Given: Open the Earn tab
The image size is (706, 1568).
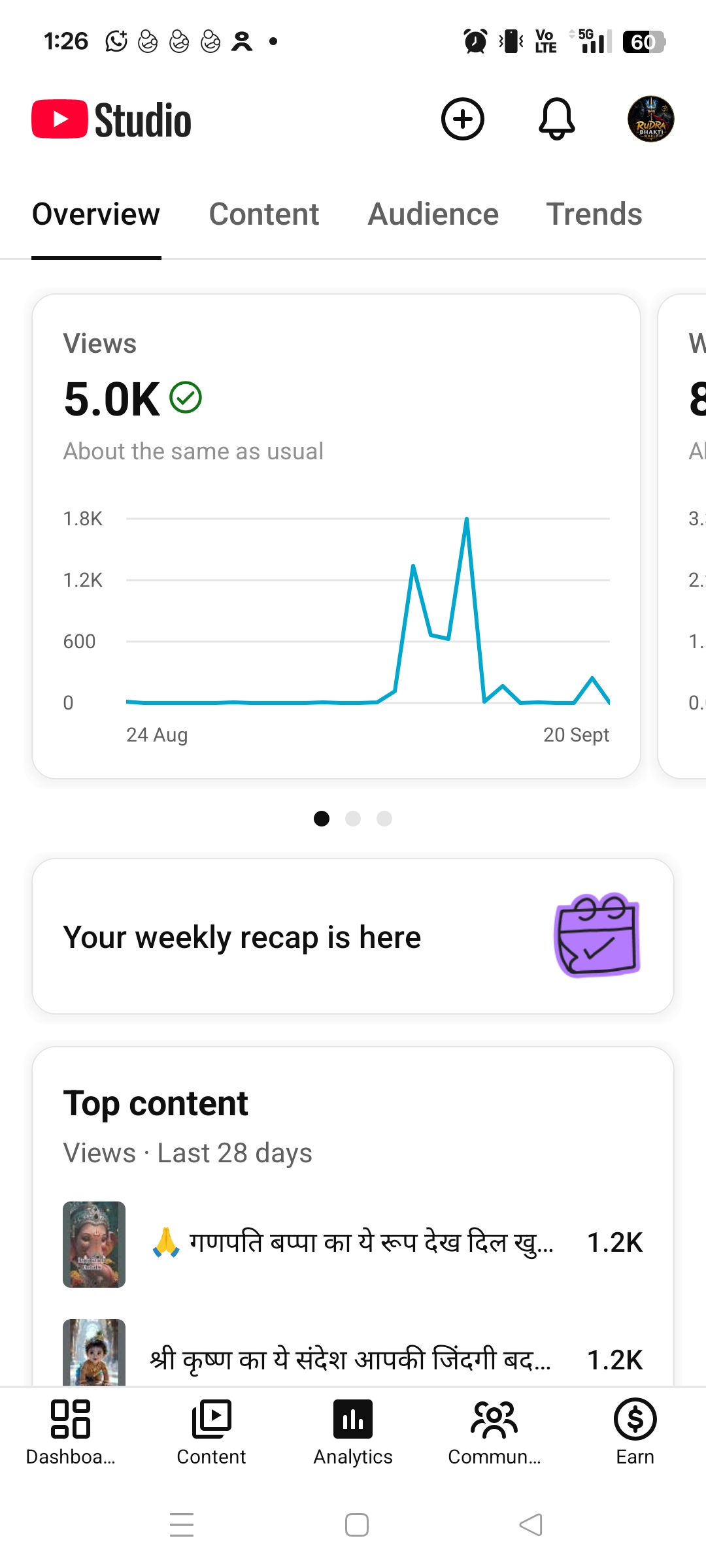Looking at the screenshot, I should (x=635, y=1432).
